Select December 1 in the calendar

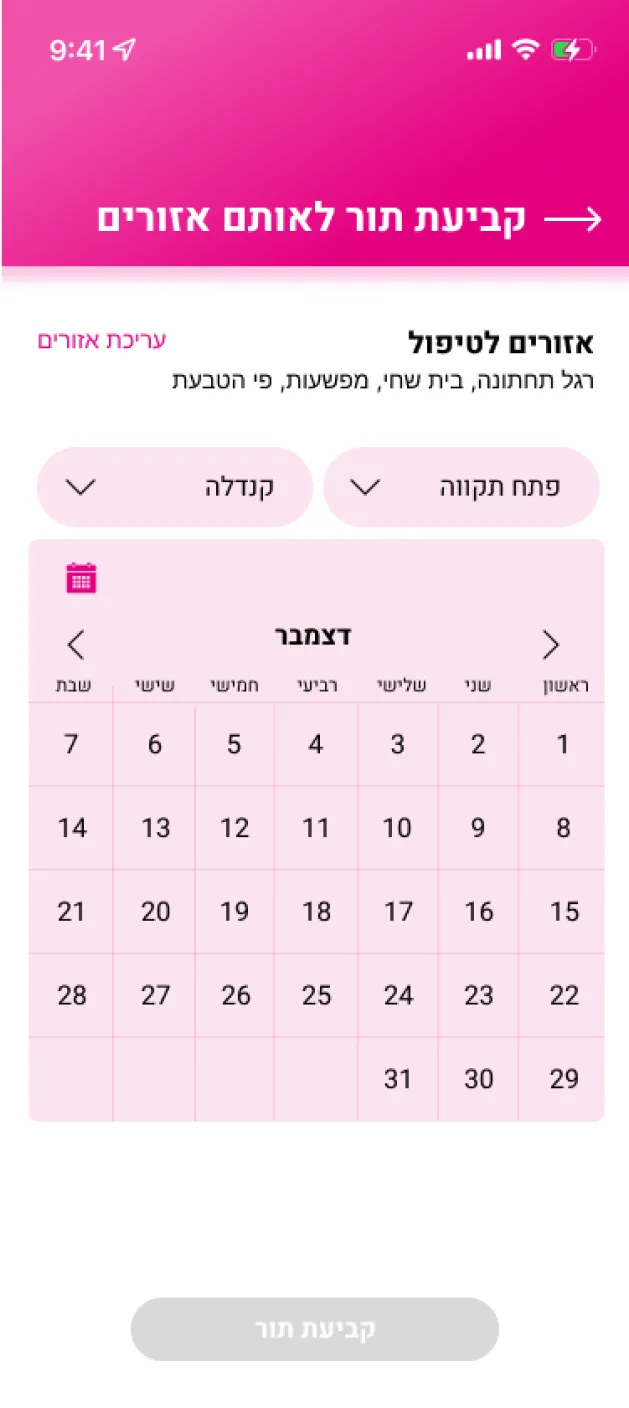coord(563,744)
